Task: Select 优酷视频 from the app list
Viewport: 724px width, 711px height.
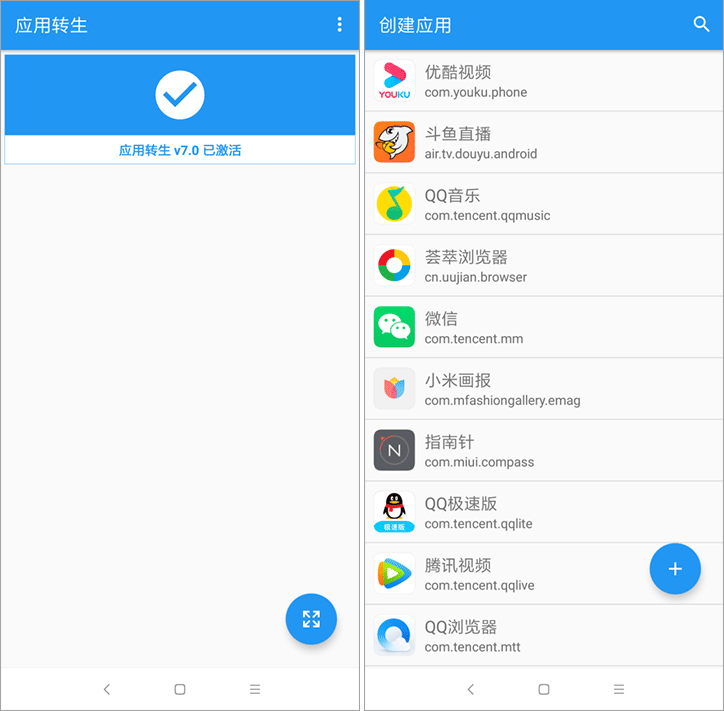Action: tap(500, 81)
